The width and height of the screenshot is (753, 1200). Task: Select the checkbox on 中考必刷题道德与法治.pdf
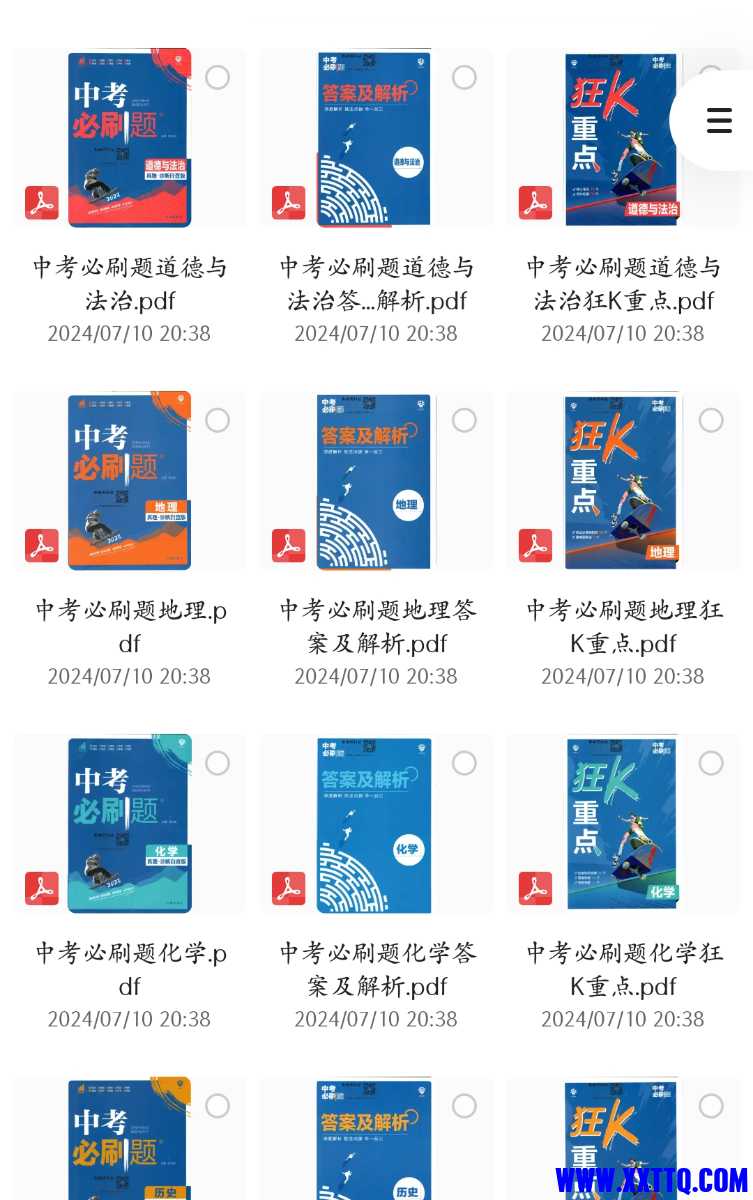click(x=217, y=77)
